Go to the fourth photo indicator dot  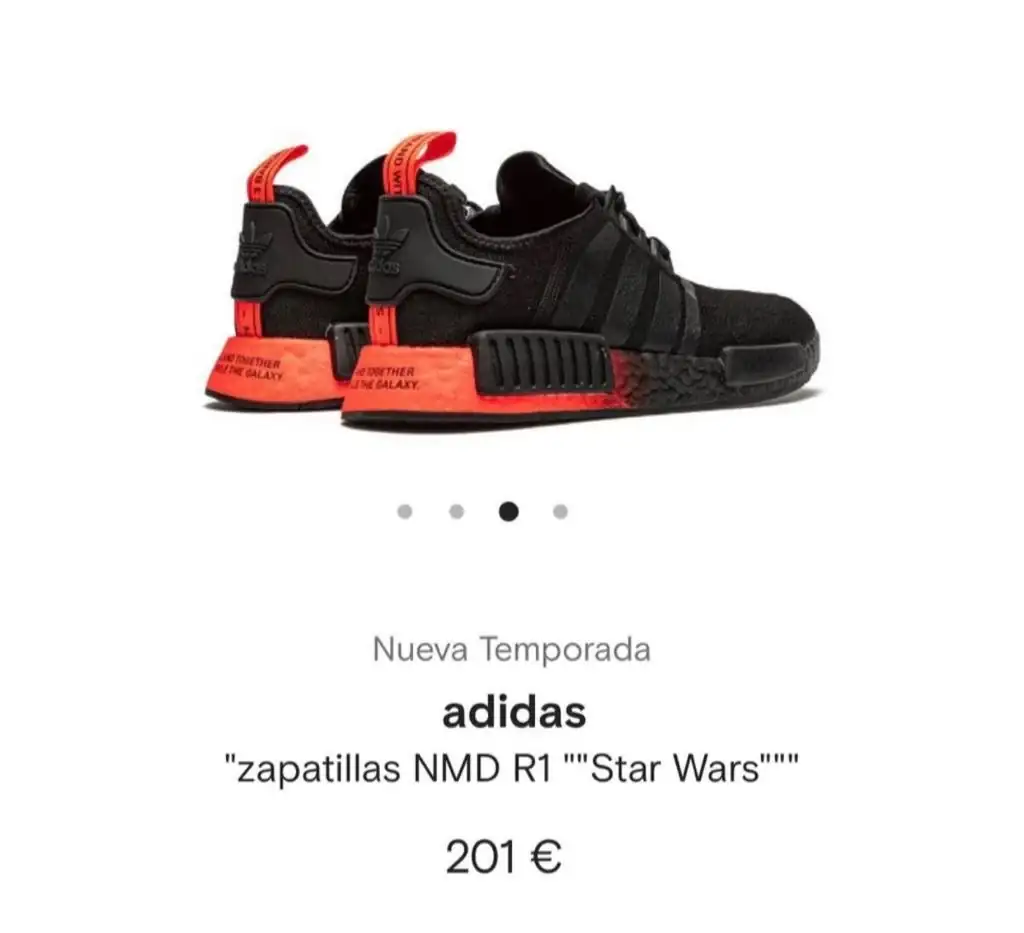coord(560,512)
